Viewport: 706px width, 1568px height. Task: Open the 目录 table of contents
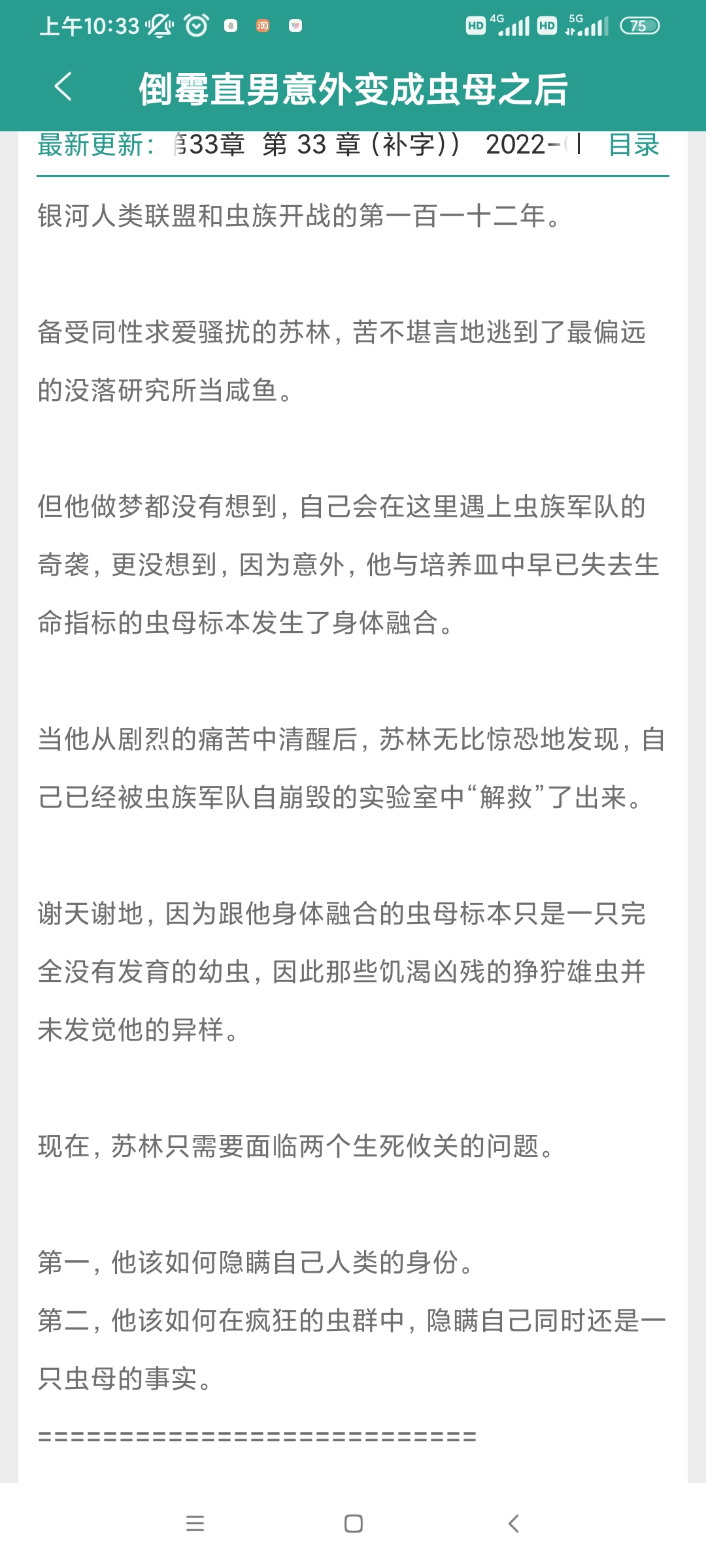tap(633, 145)
